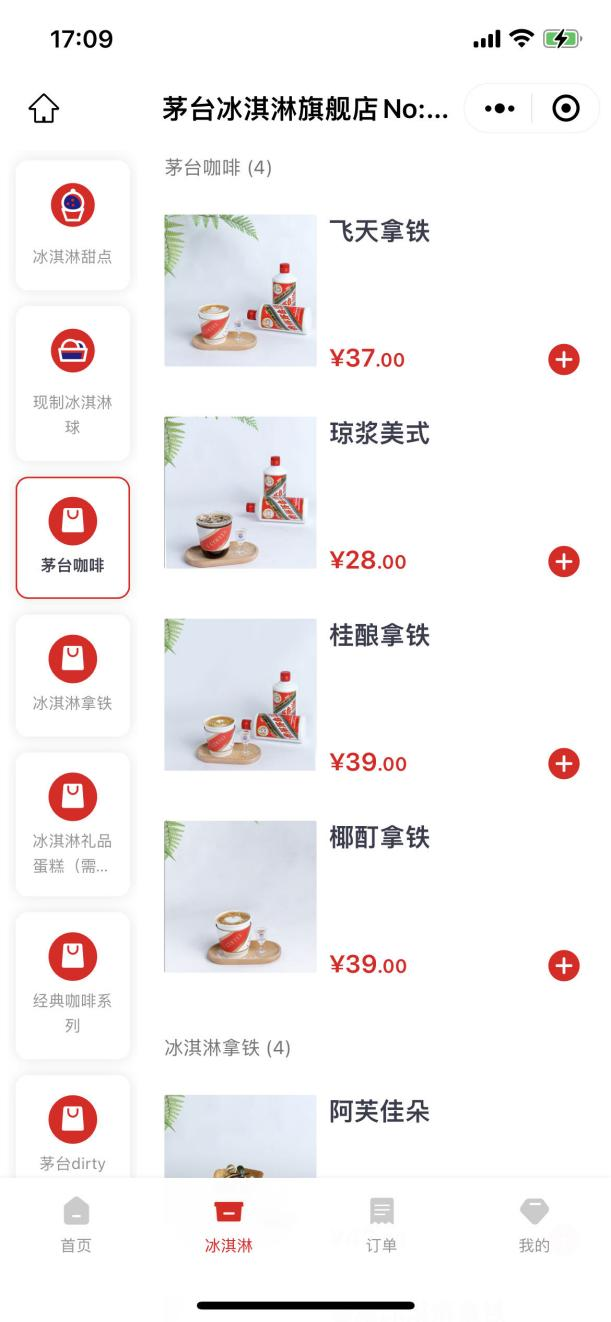Switch to the 经典咖啡系列 category
Image resolution: width=611 pixels, height=1322 pixels.
click(73, 984)
